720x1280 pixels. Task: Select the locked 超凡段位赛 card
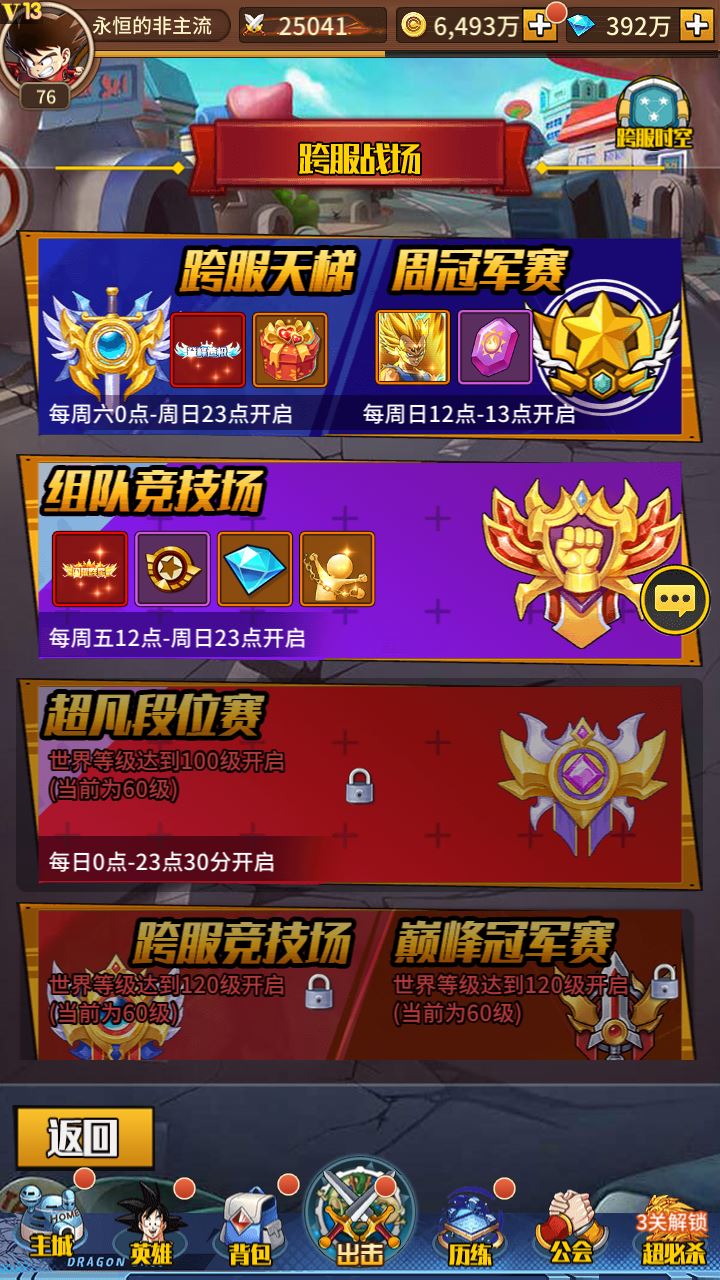[x=360, y=785]
